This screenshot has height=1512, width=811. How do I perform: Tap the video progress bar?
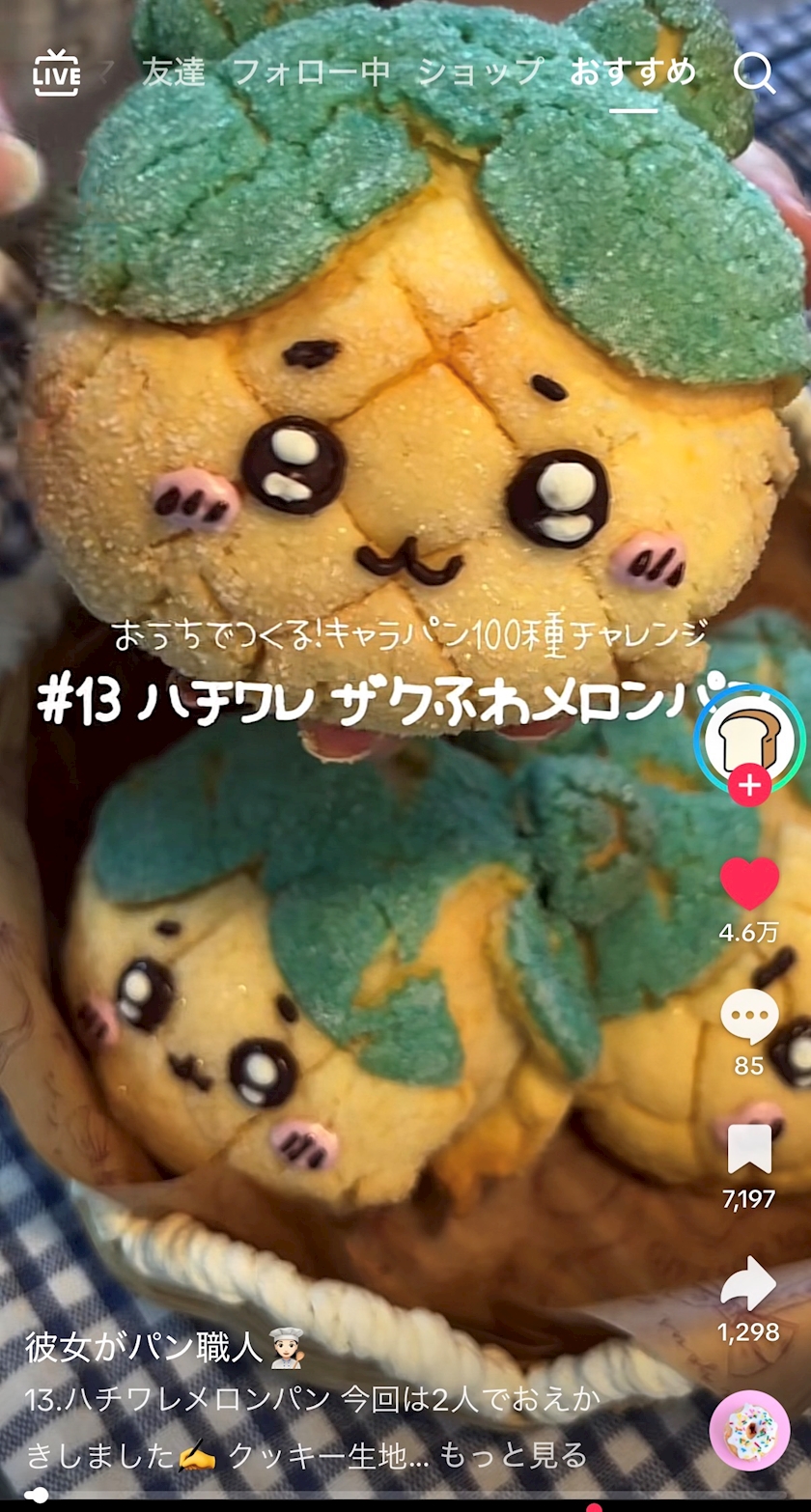pyautogui.click(x=405, y=1497)
